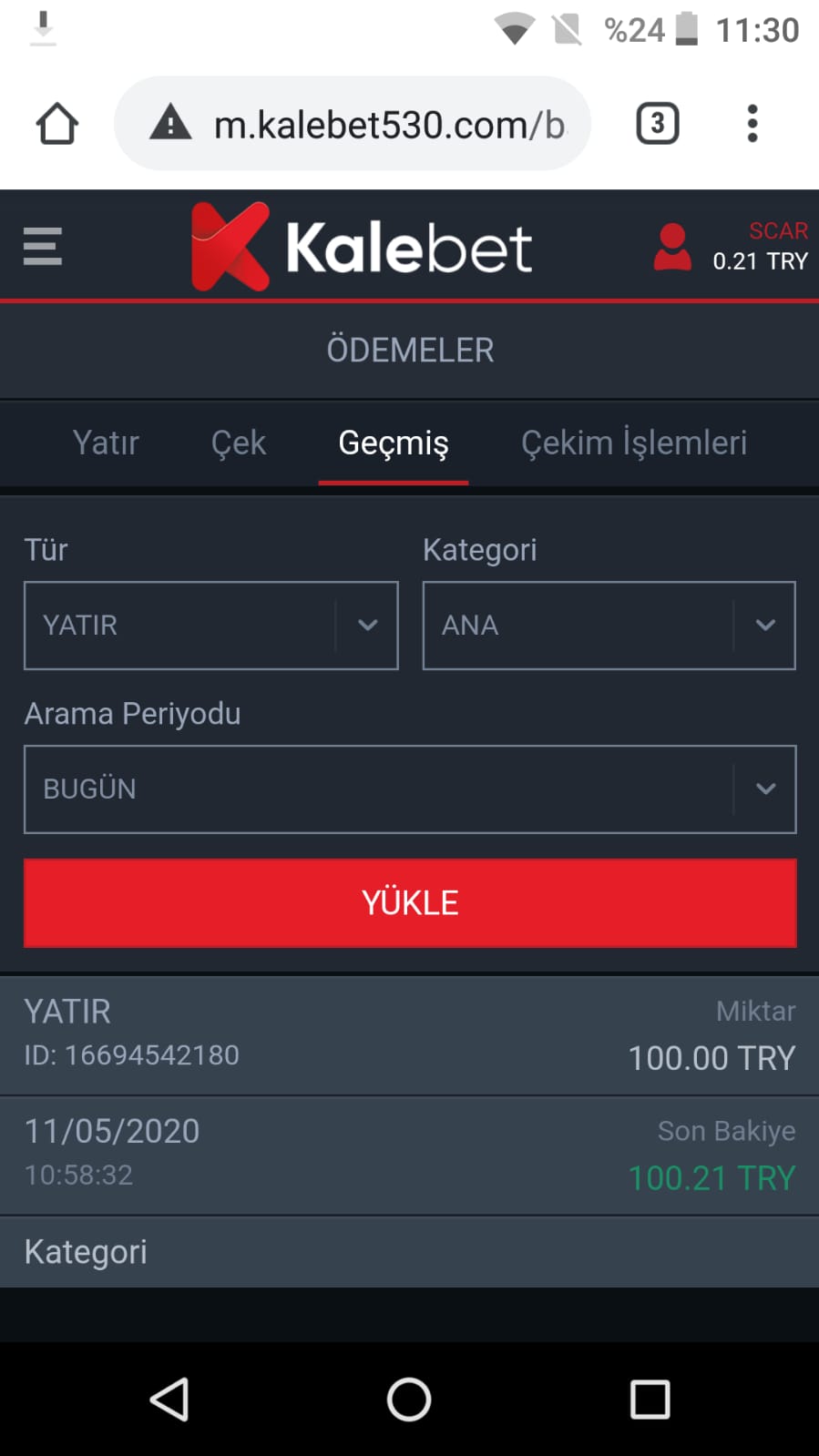The width and height of the screenshot is (819, 1456).
Task: Expand the Tür dropdown showing YATIR
Action: 211,626
